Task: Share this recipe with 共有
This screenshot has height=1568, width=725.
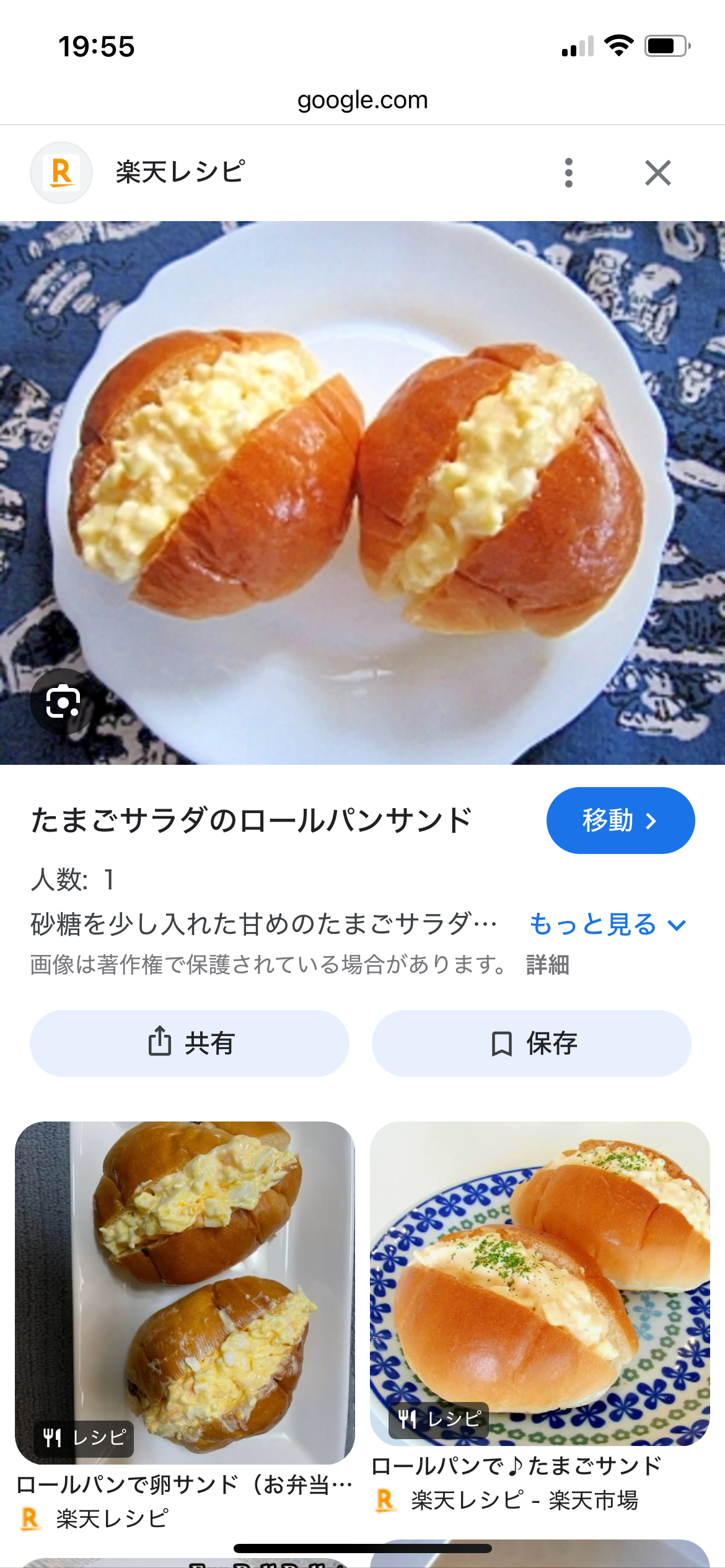Action: pyautogui.click(x=190, y=1043)
